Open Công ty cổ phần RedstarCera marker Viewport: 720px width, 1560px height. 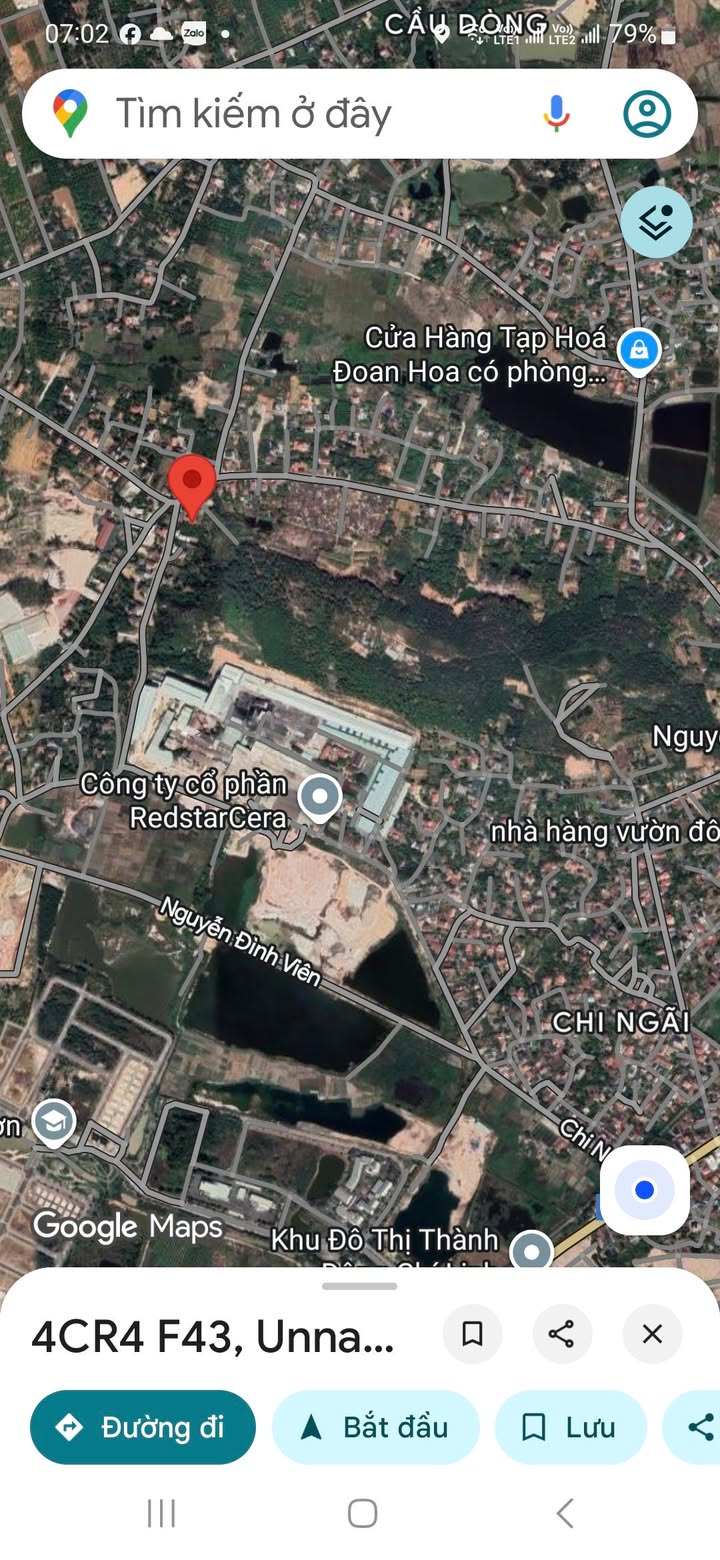point(320,798)
